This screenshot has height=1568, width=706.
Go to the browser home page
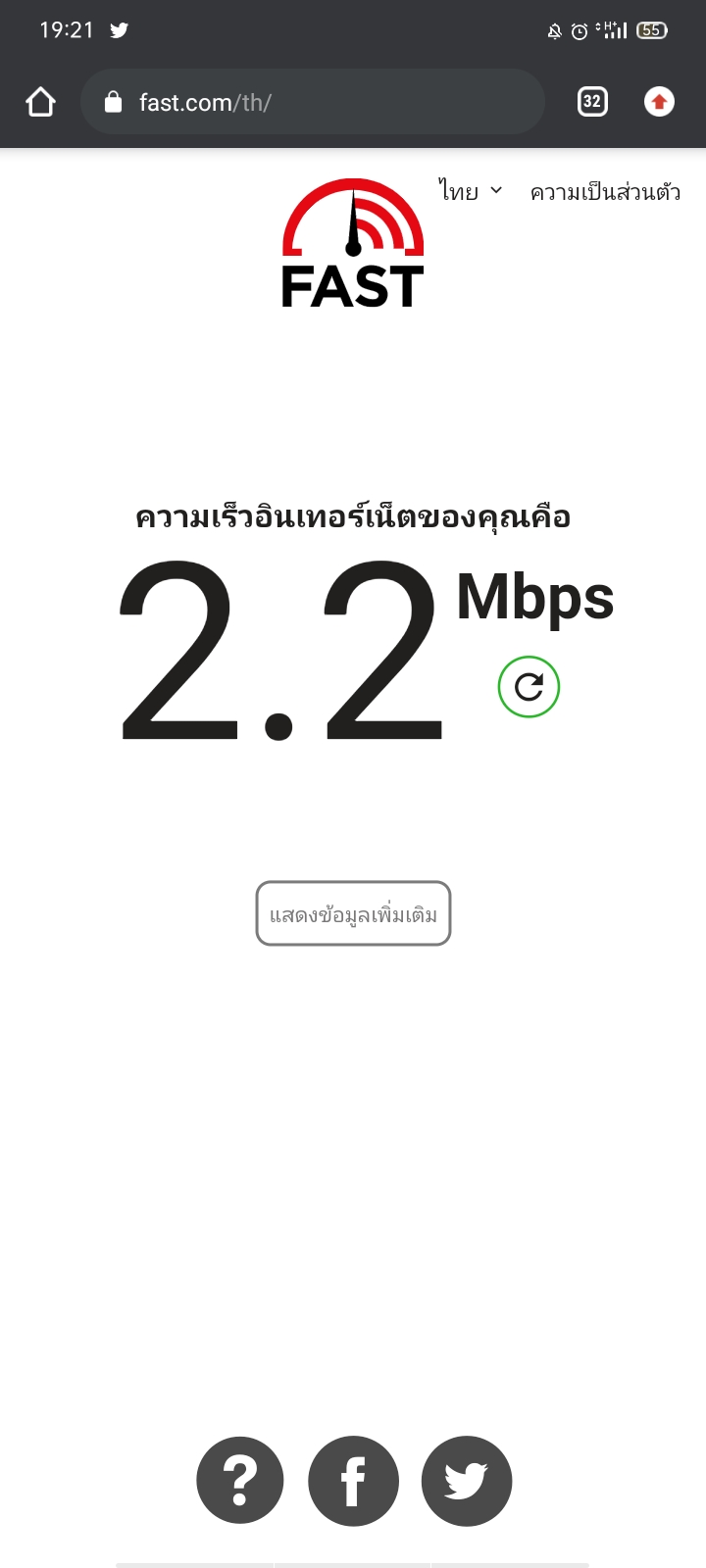(40, 102)
